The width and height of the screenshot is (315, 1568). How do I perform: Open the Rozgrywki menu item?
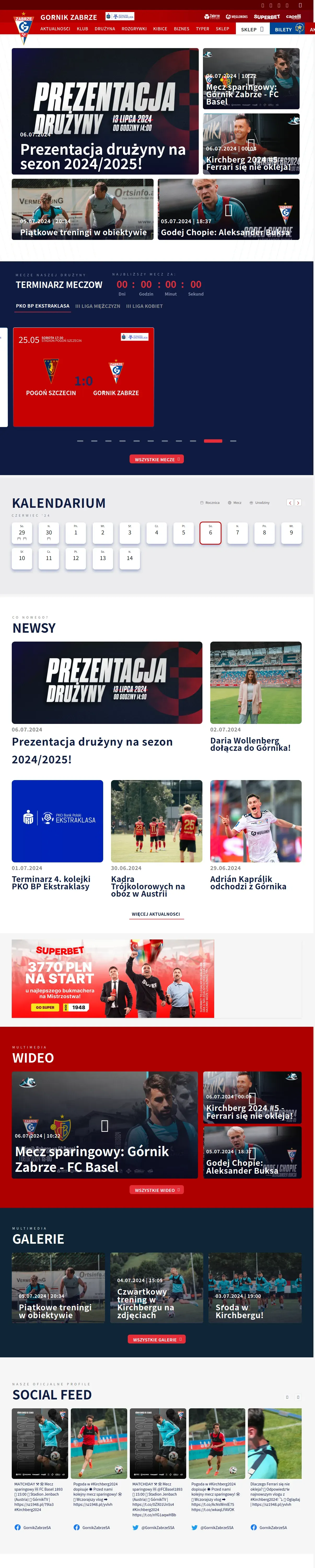pyautogui.click(x=134, y=28)
